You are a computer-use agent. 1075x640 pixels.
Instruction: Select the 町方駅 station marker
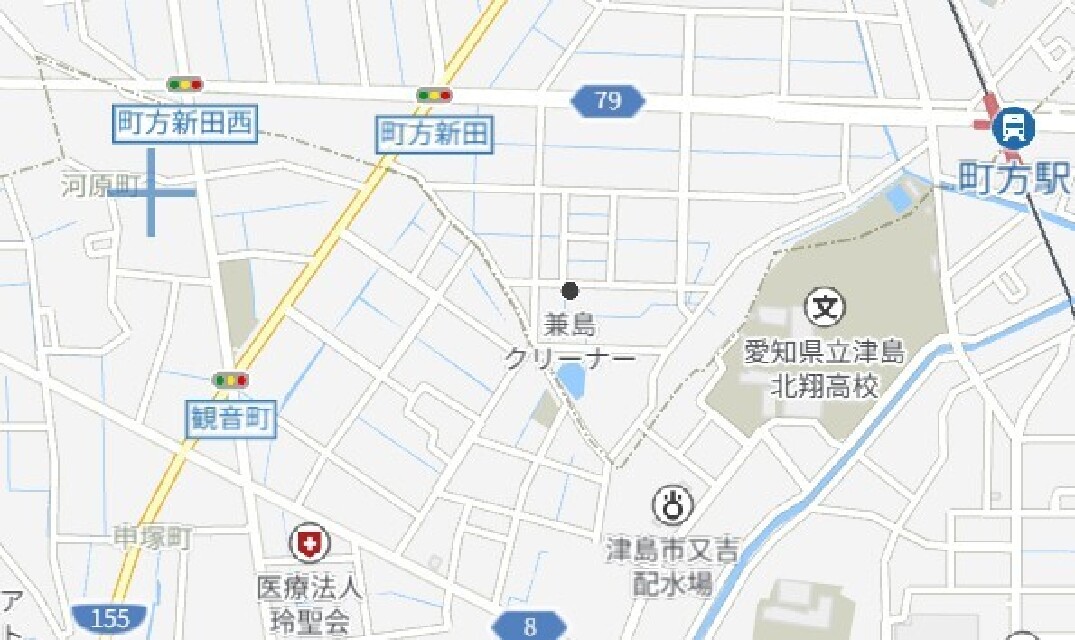point(1013,127)
